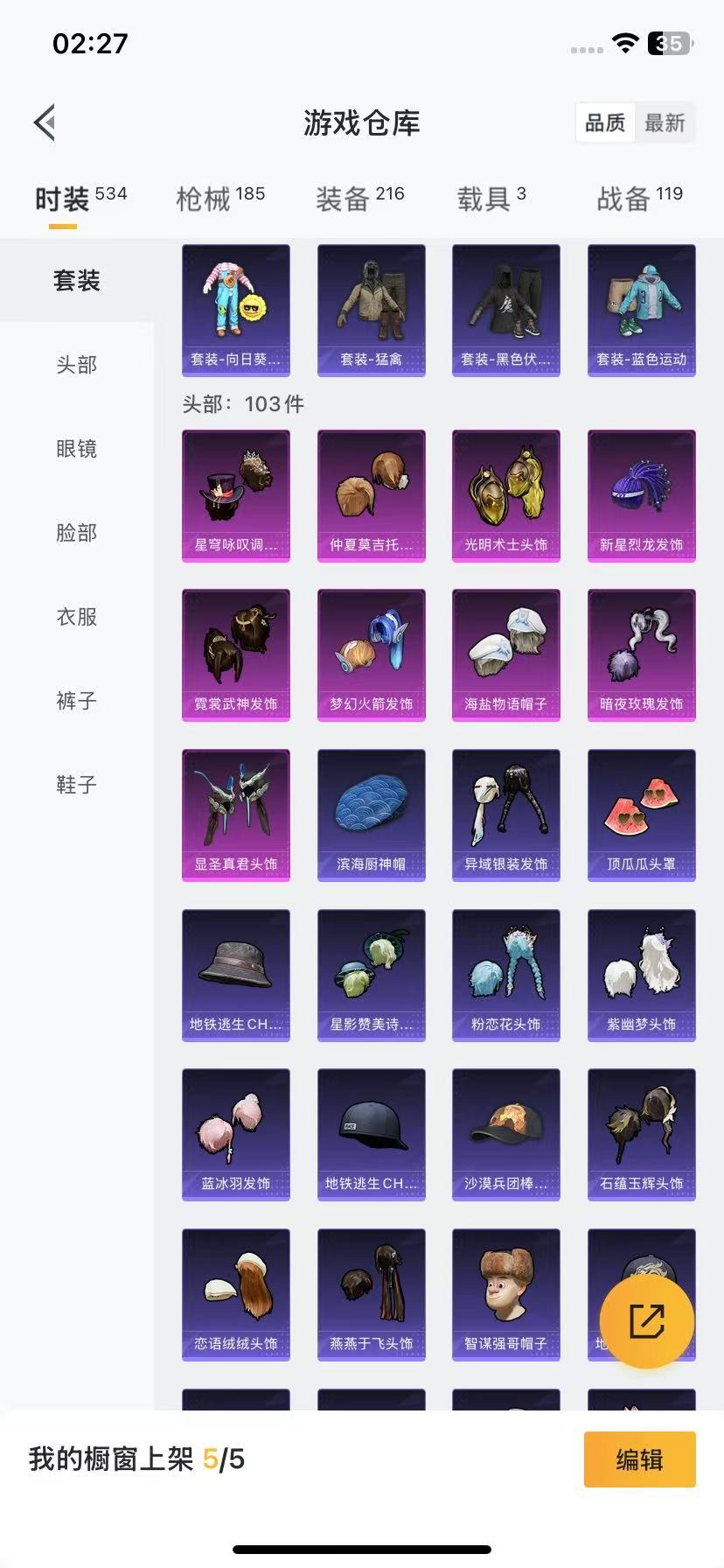
Task: Select the 品质 sorting option
Action: tap(605, 122)
